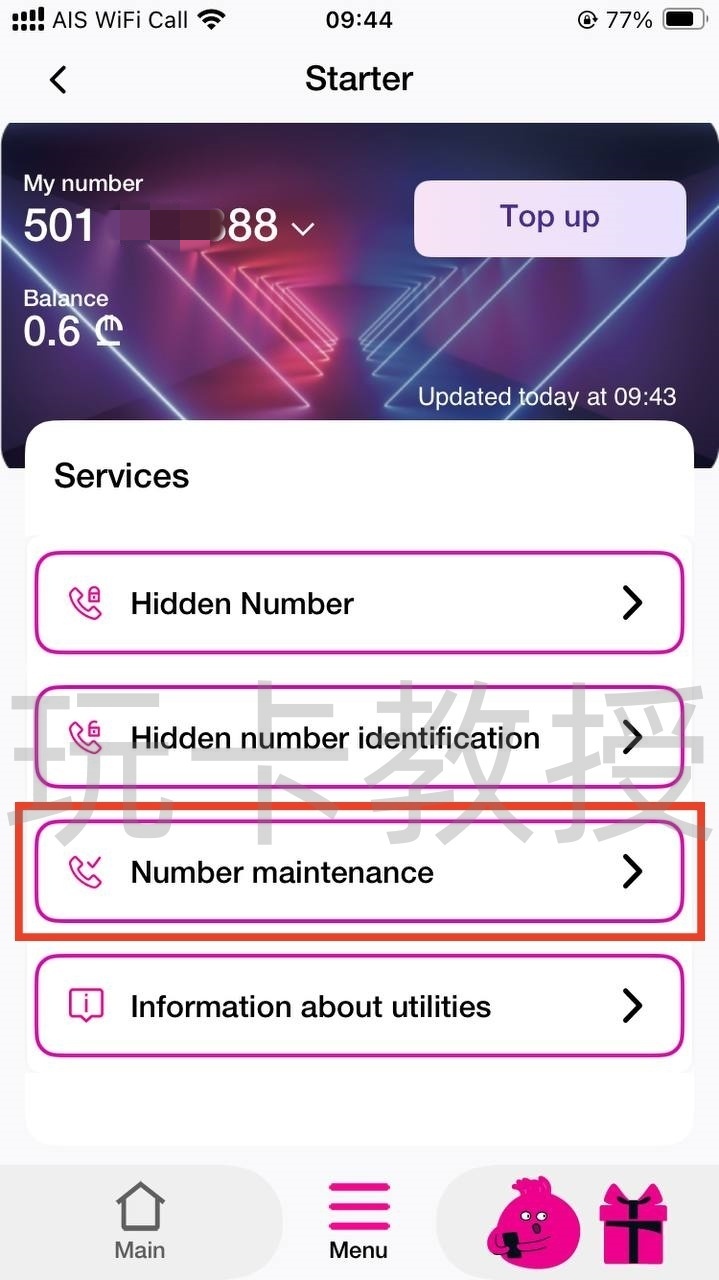Viewport: 719px width, 1280px height.
Task: Open Information about utilities
Action: pyautogui.click(x=359, y=1006)
